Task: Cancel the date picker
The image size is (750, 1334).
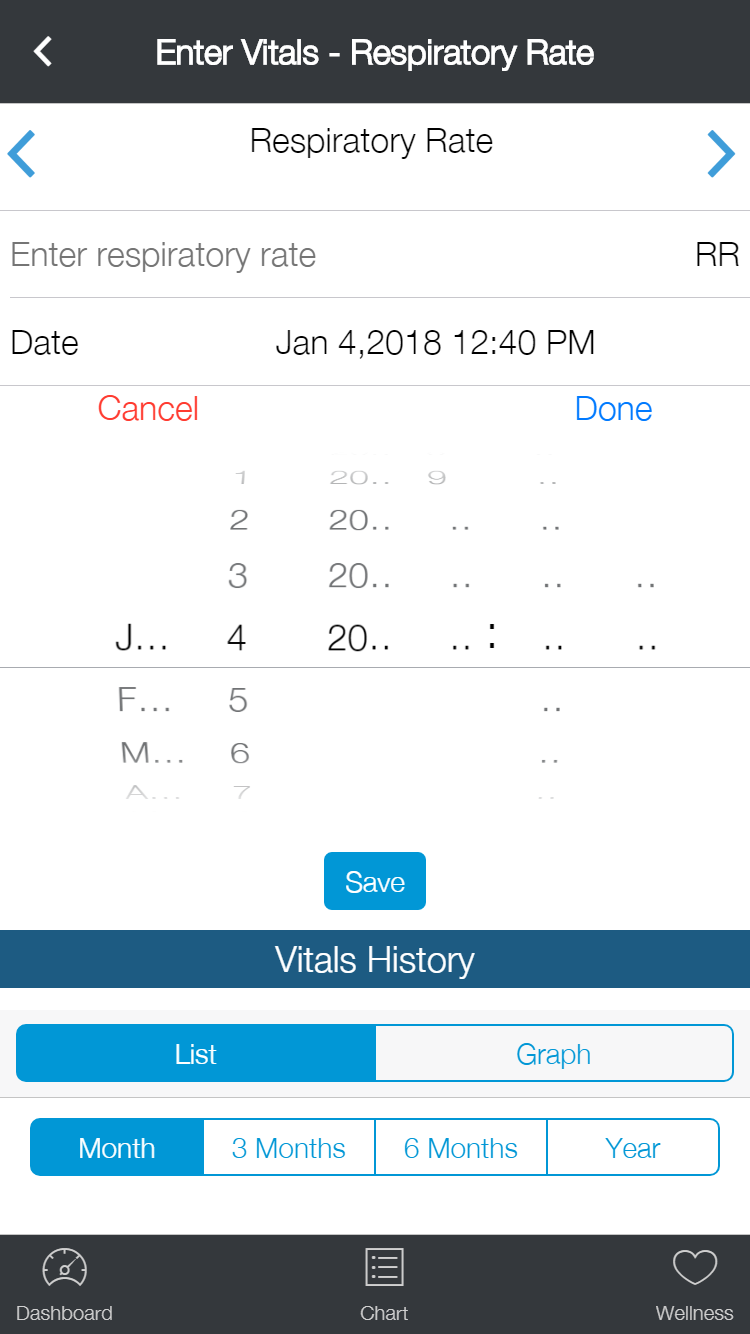Action: point(147,408)
